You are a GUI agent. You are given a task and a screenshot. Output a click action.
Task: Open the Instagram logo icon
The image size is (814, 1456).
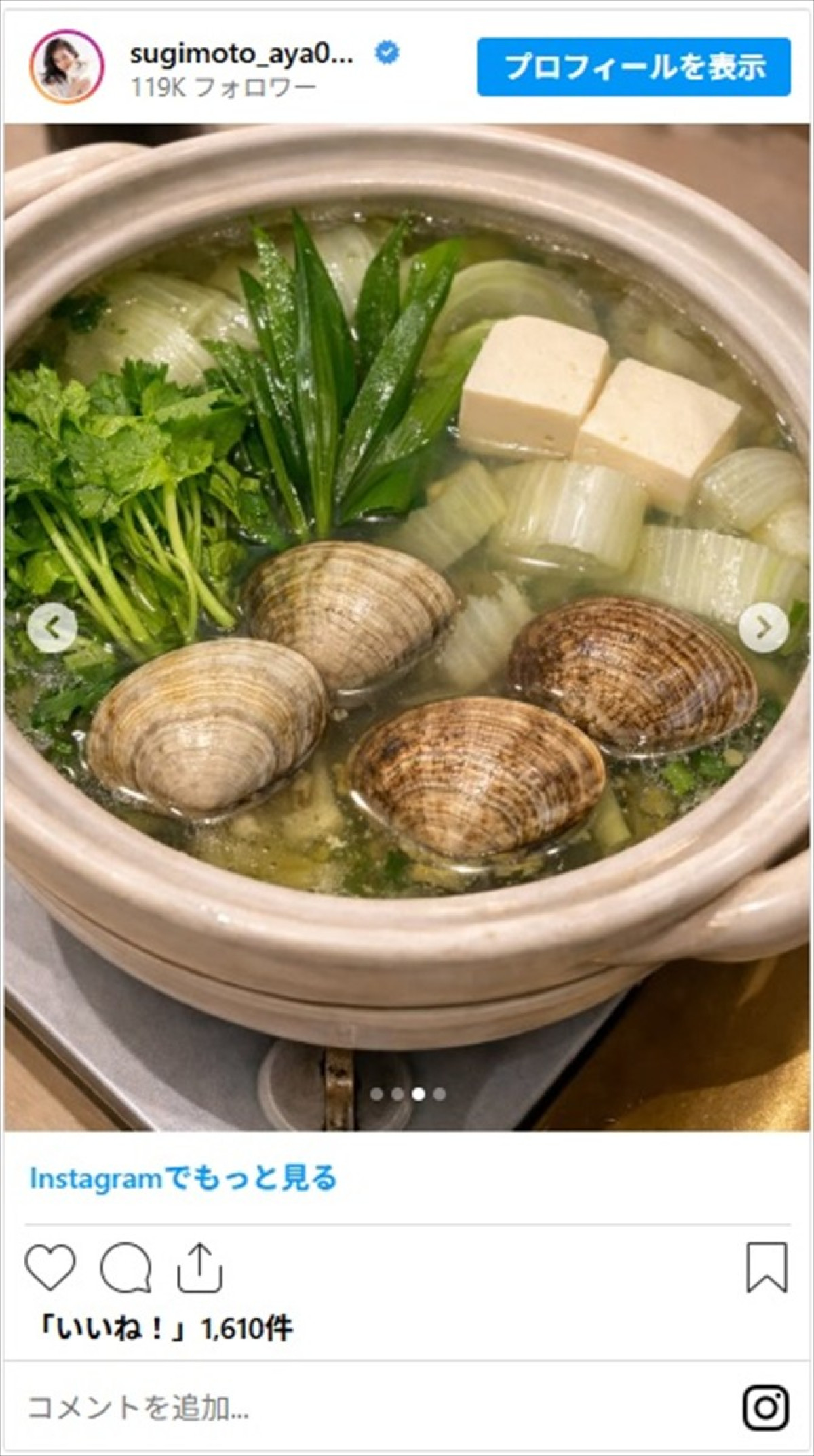(x=765, y=1409)
